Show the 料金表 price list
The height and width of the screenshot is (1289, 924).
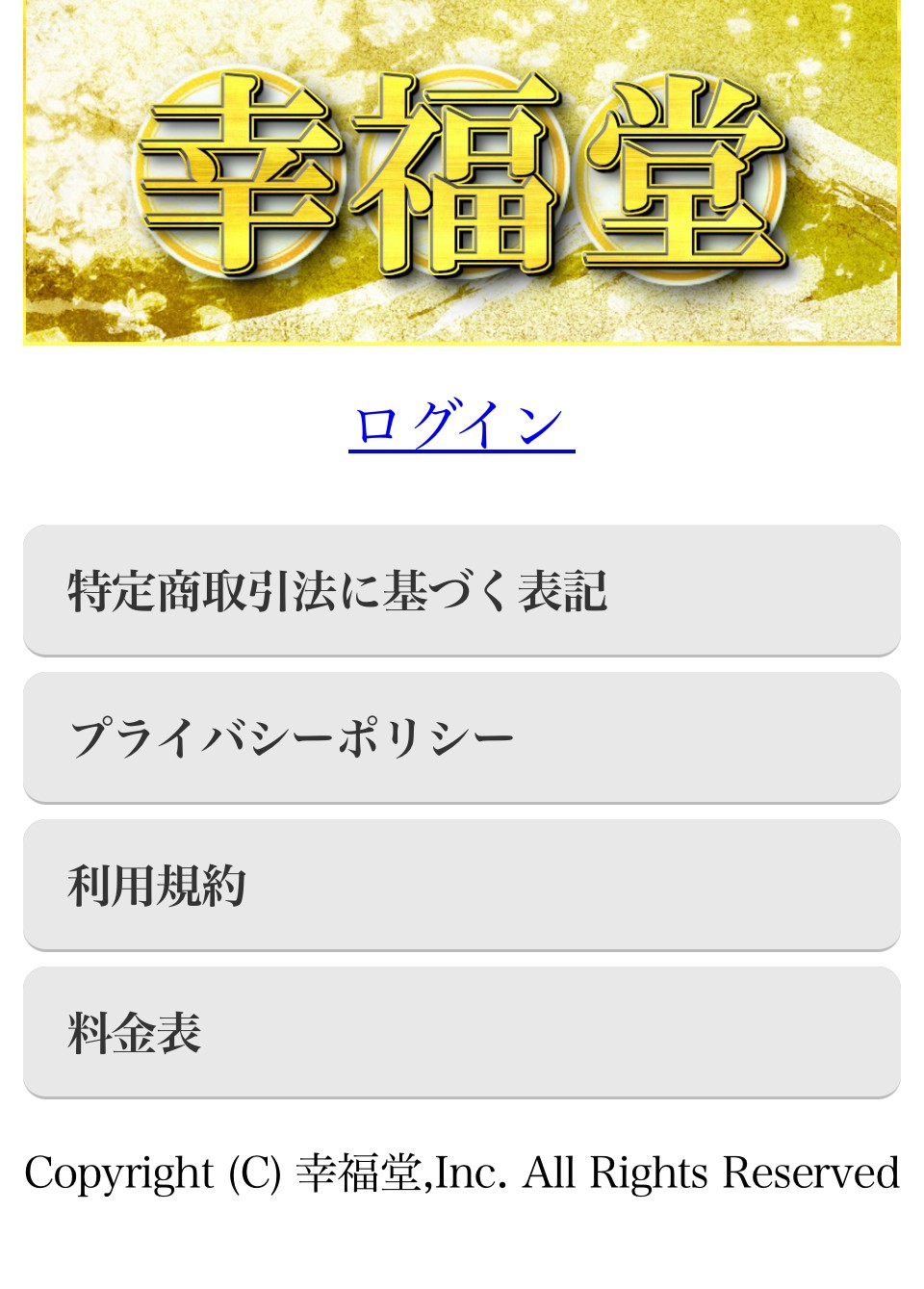[x=461, y=1032]
